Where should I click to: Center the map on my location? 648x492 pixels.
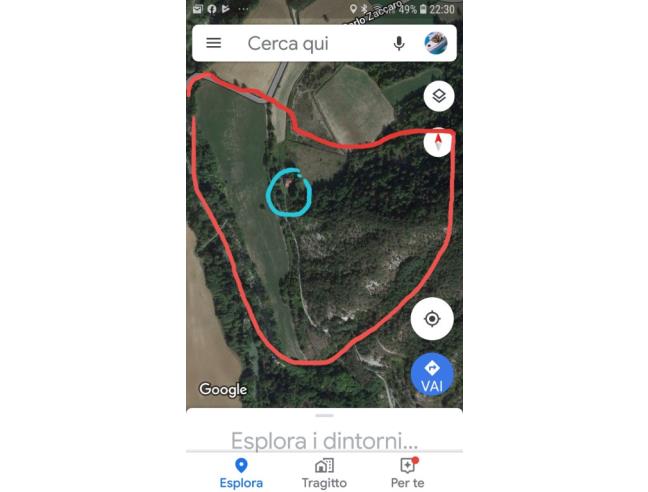click(x=432, y=319)
